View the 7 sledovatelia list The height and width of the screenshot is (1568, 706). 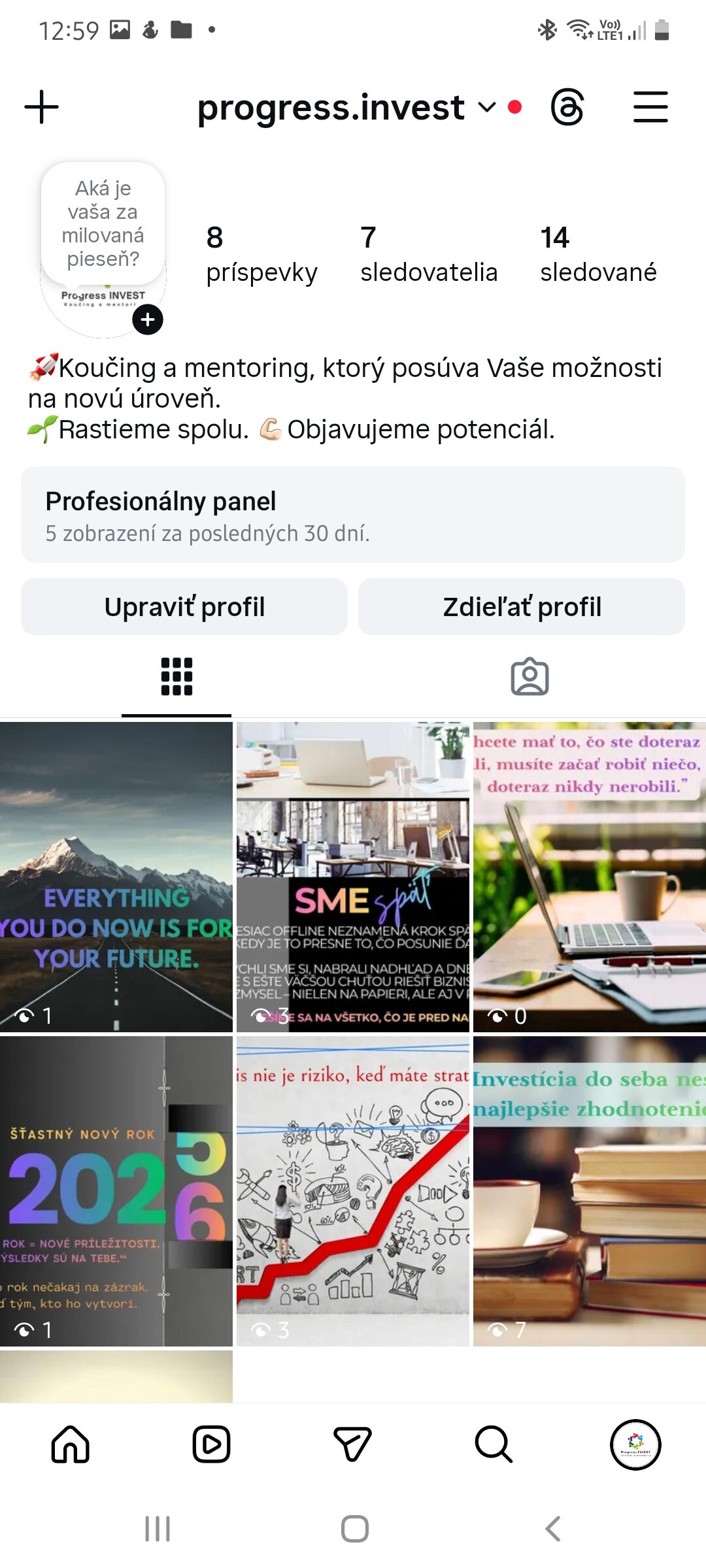point(428,254)
